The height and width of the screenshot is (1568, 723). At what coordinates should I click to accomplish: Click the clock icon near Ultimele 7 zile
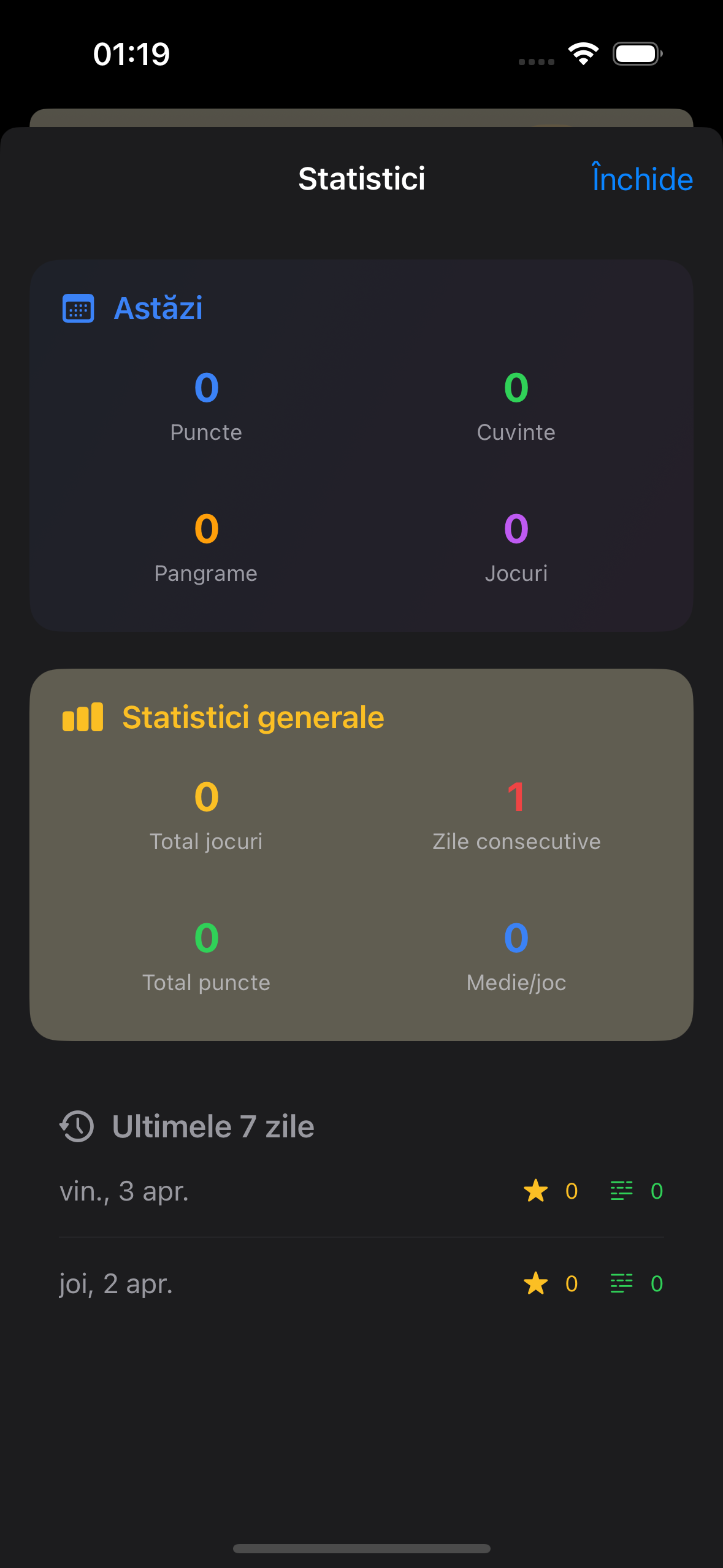point(76,1126)
